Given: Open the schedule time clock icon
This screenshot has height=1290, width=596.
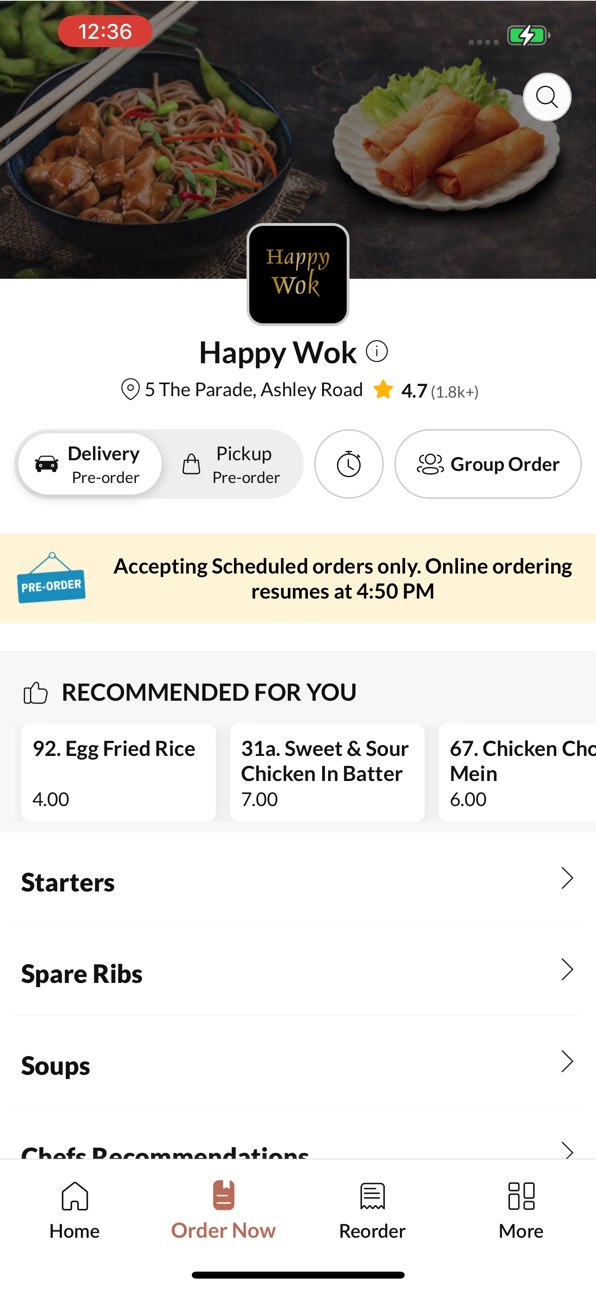Looking at the screenshot, I should (x=349, y=464).
